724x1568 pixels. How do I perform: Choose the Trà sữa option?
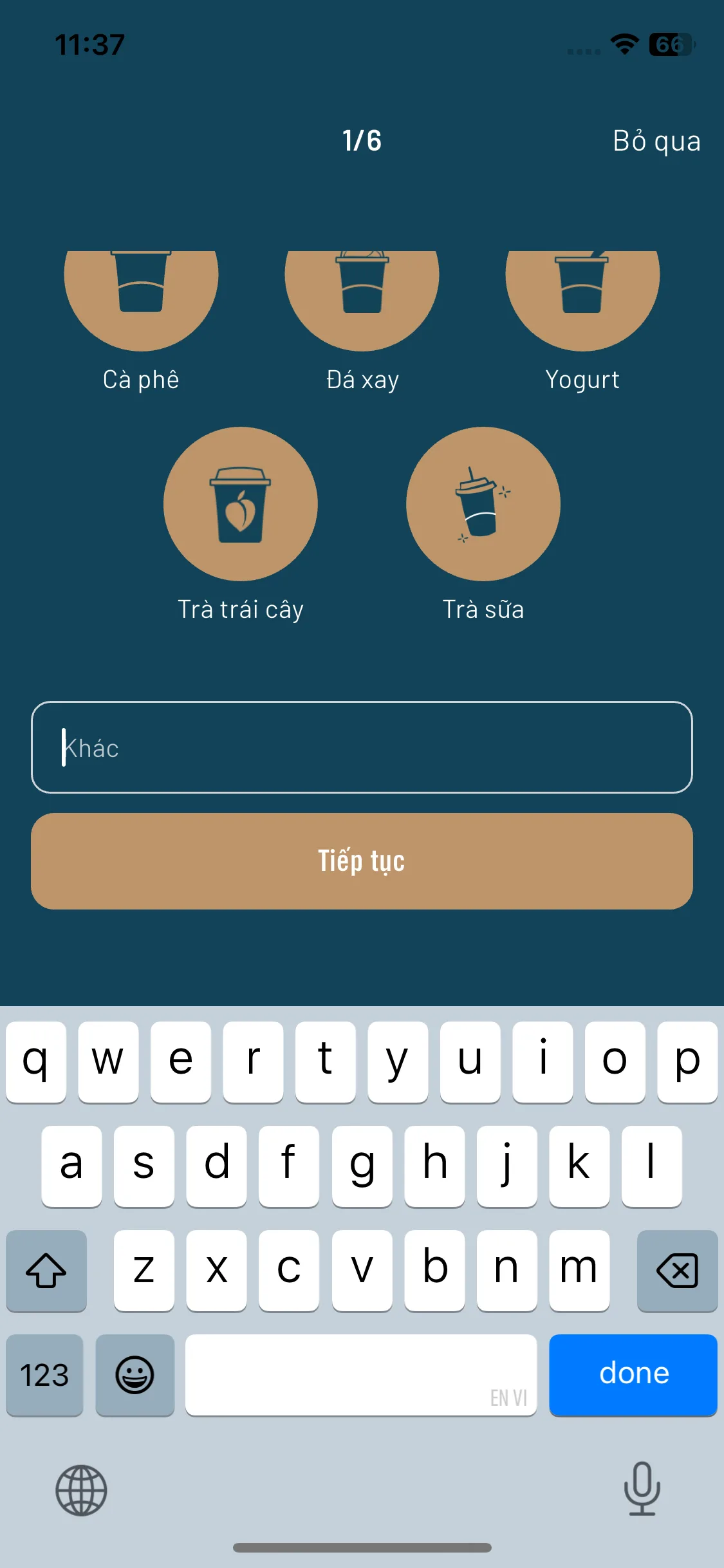click(483, 504)
